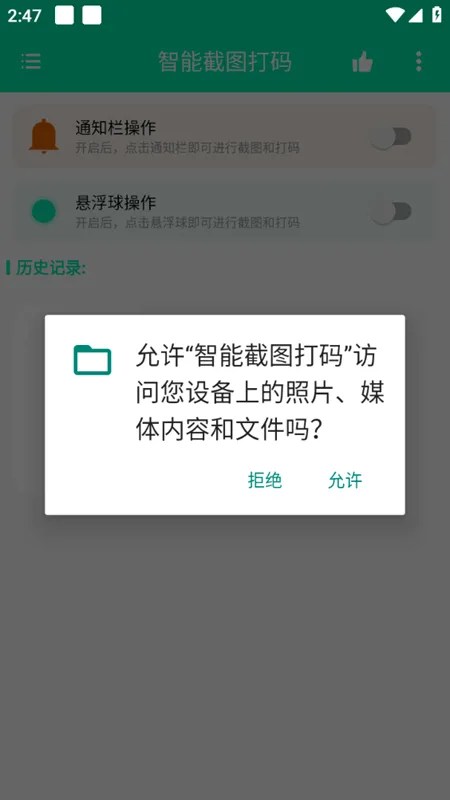Tap 拒绝 to deny the permission

pyautogui.click(x=265, y=480)
